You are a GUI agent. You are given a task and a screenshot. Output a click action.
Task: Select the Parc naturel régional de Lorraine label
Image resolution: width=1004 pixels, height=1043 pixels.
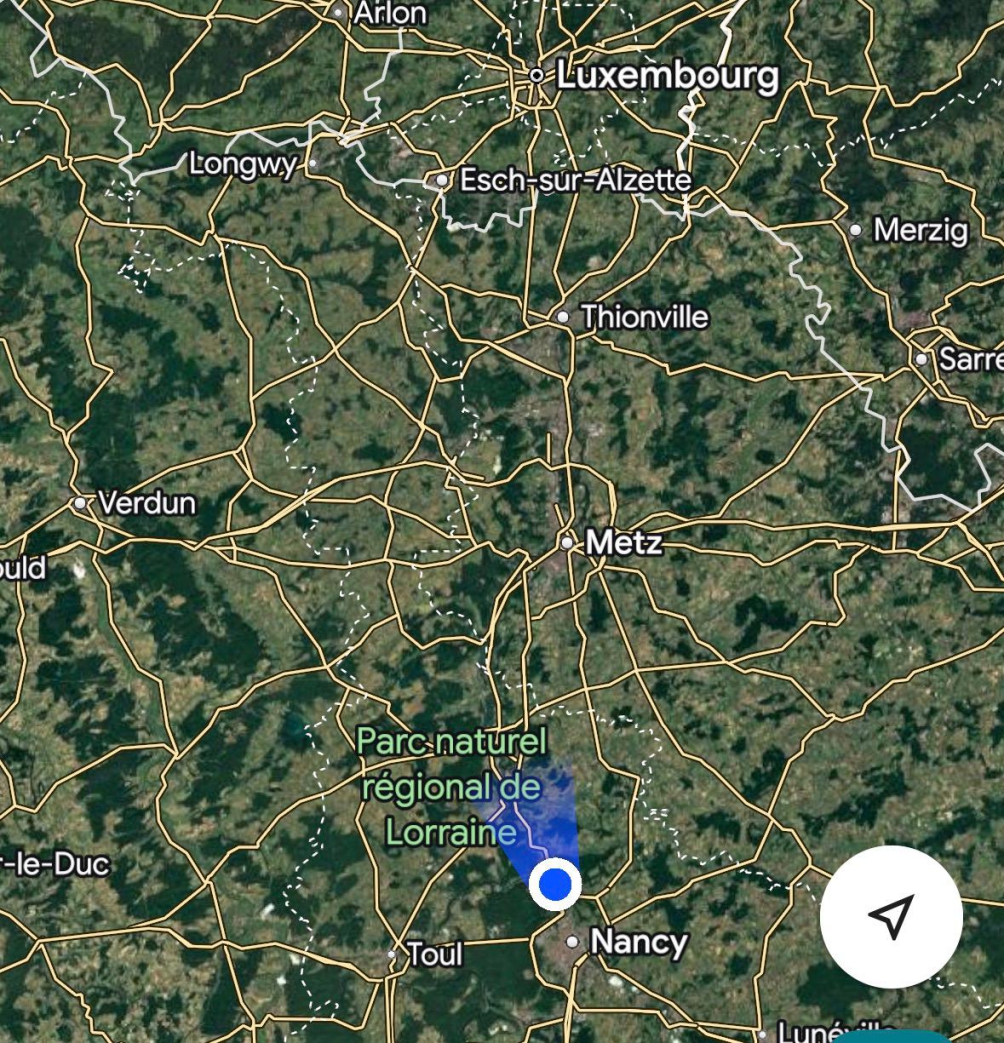pyautogui.click(x=451, y=787)
